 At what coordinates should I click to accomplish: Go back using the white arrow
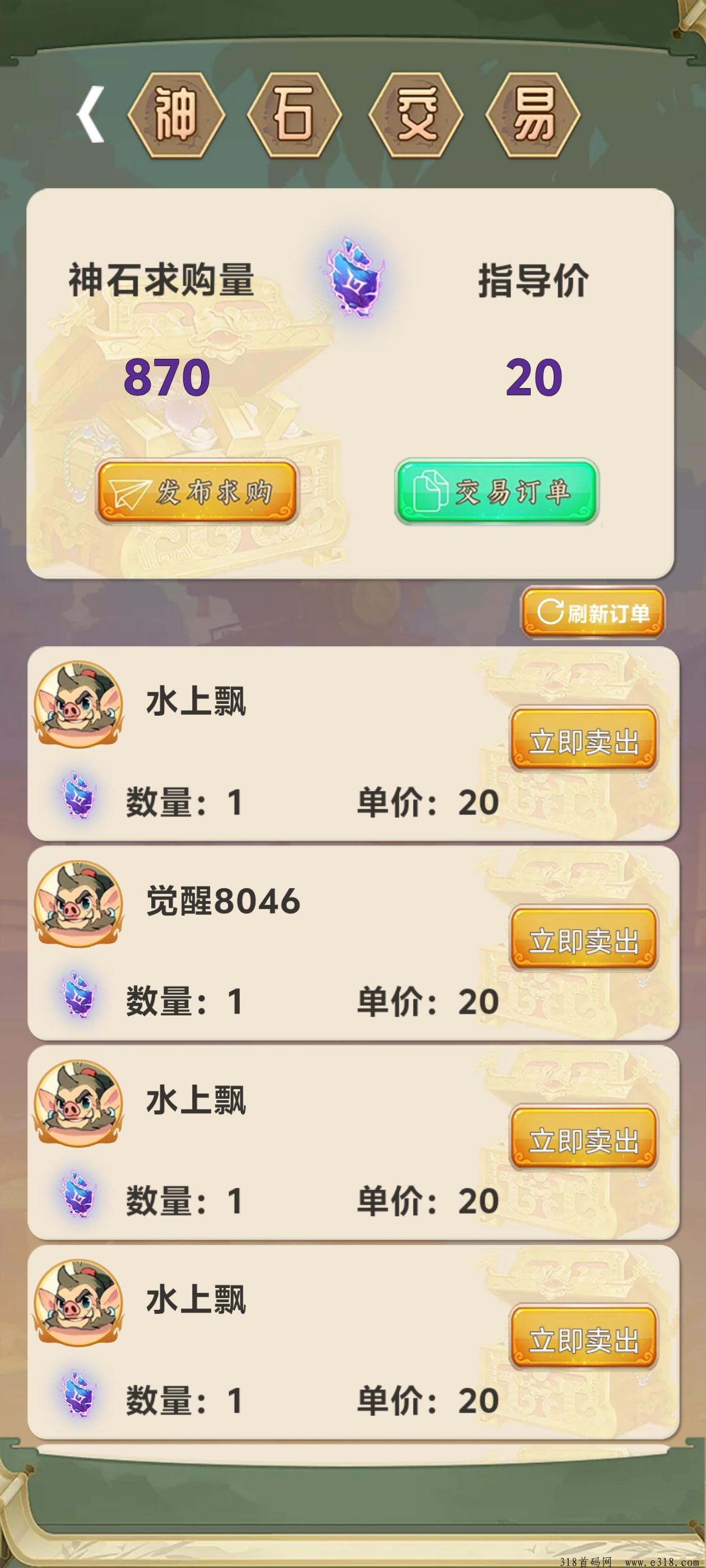[x=91, y=114]
